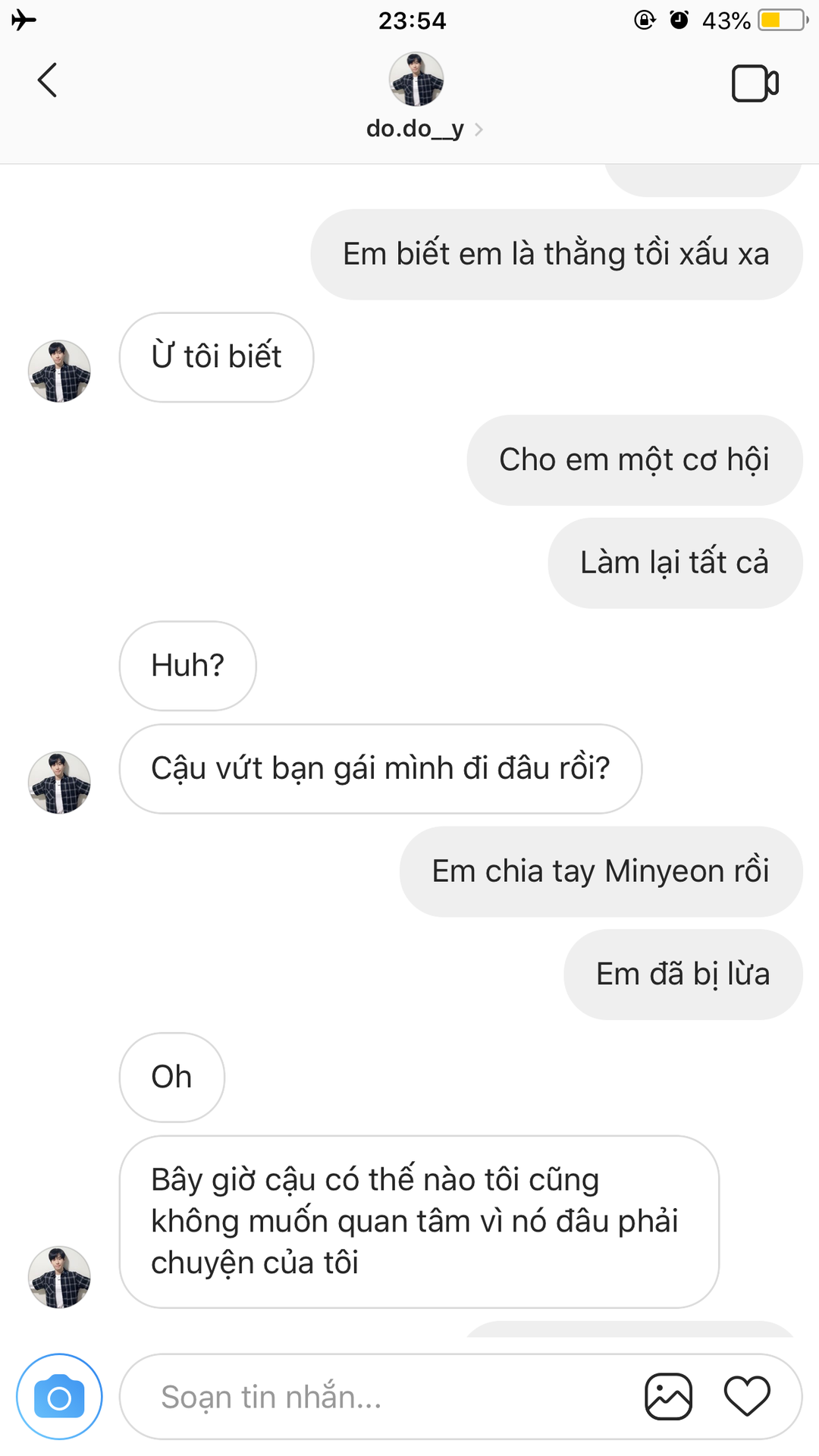The image size is (819, 1456).
Task: Go back to the message list
Action: (47, 80)
